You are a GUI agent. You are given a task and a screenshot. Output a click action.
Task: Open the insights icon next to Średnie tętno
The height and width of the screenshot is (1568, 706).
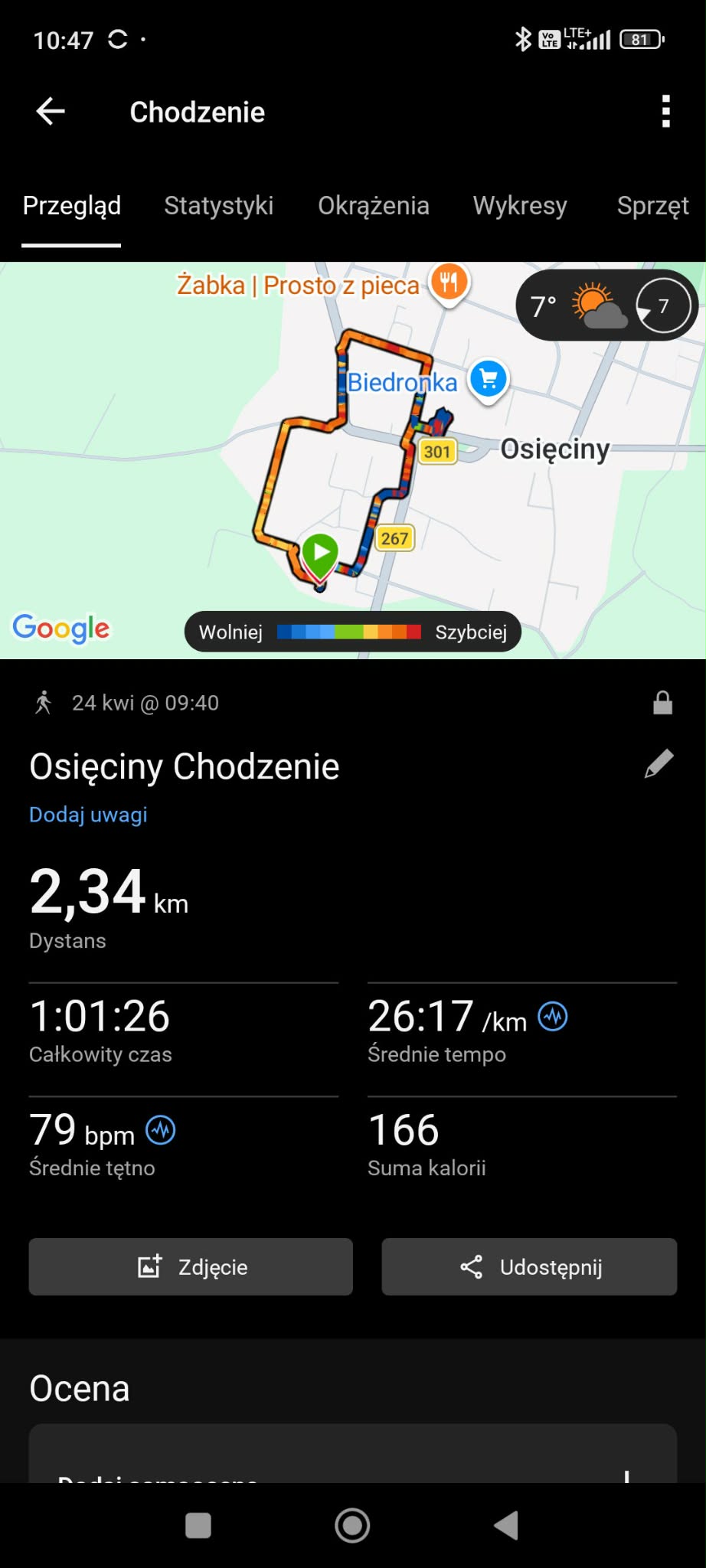point(161,1130)
